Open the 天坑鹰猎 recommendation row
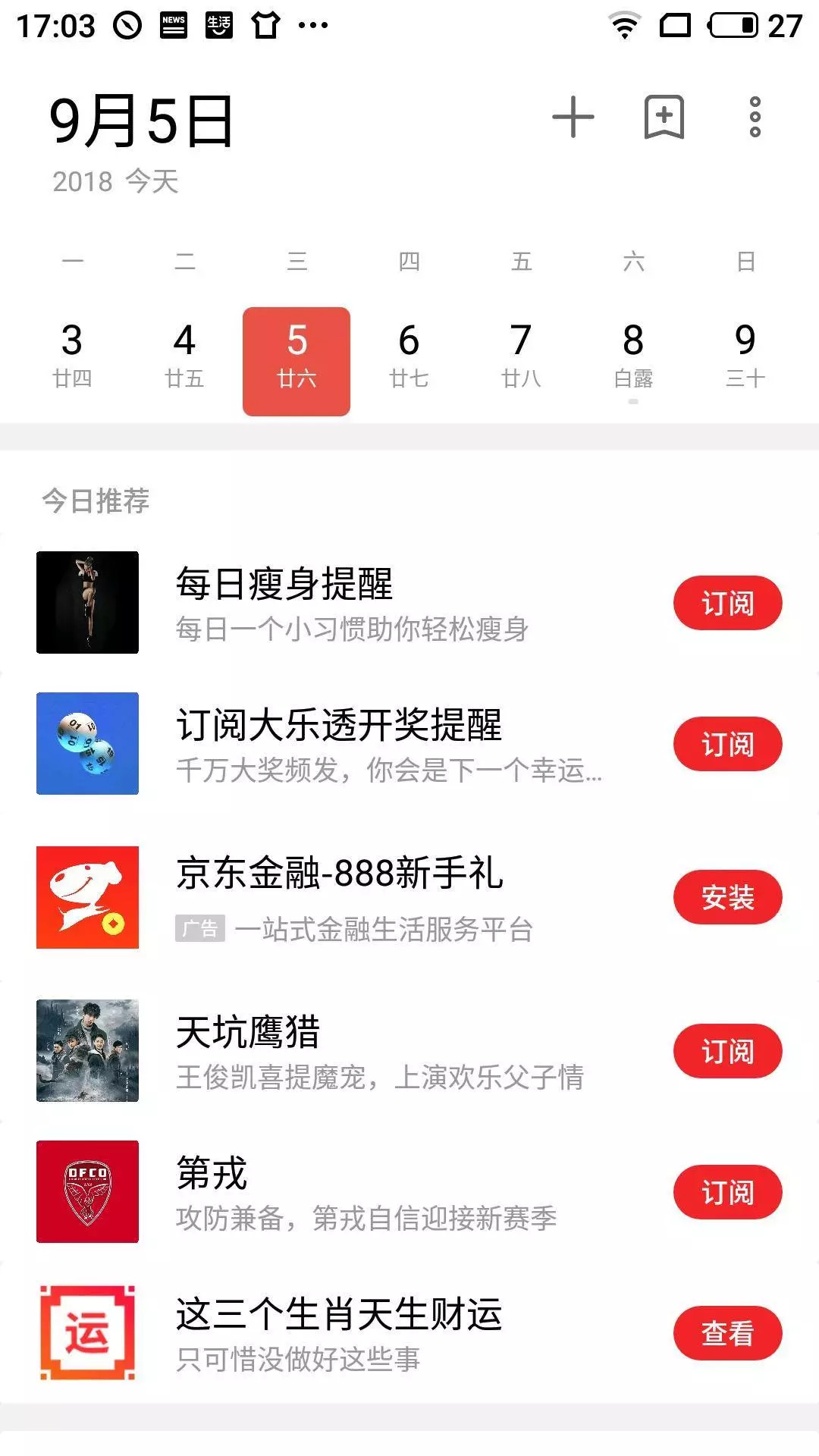 pos(379,1051)
